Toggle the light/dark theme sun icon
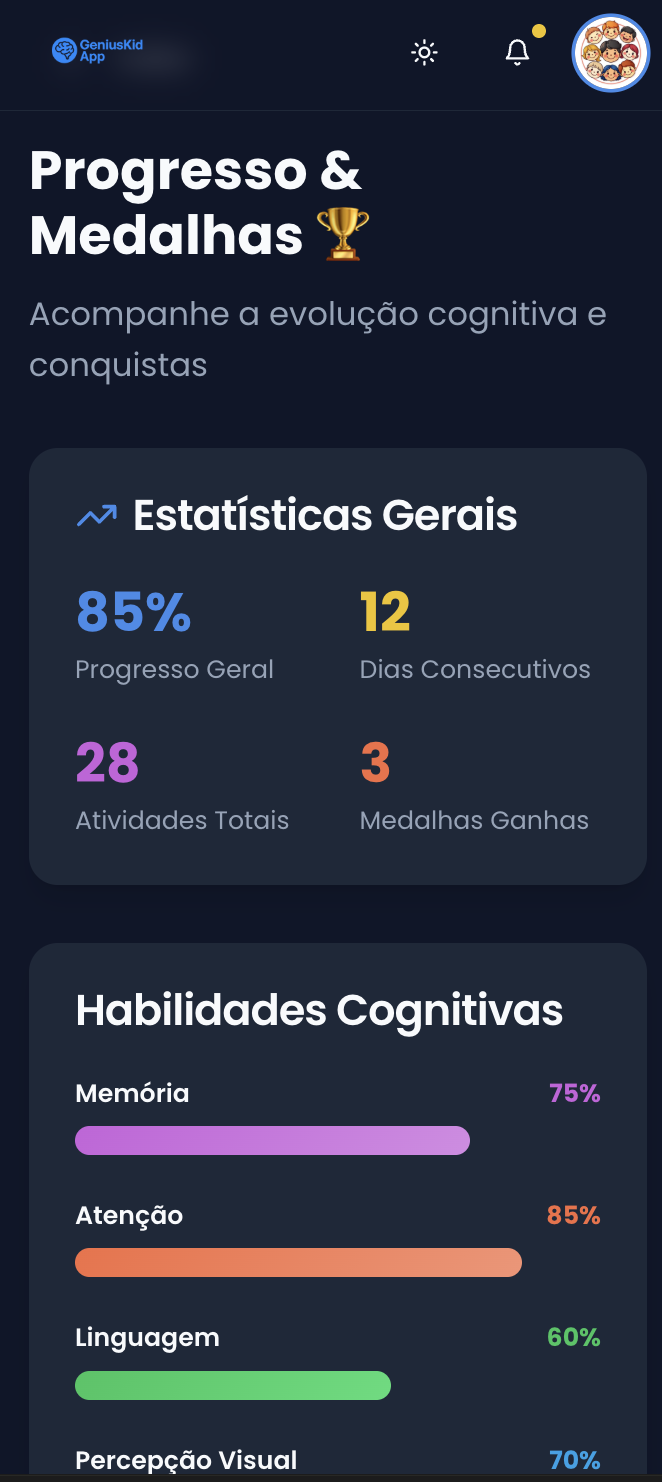This screenshot has width=662, height=1482. click(425, 53)
